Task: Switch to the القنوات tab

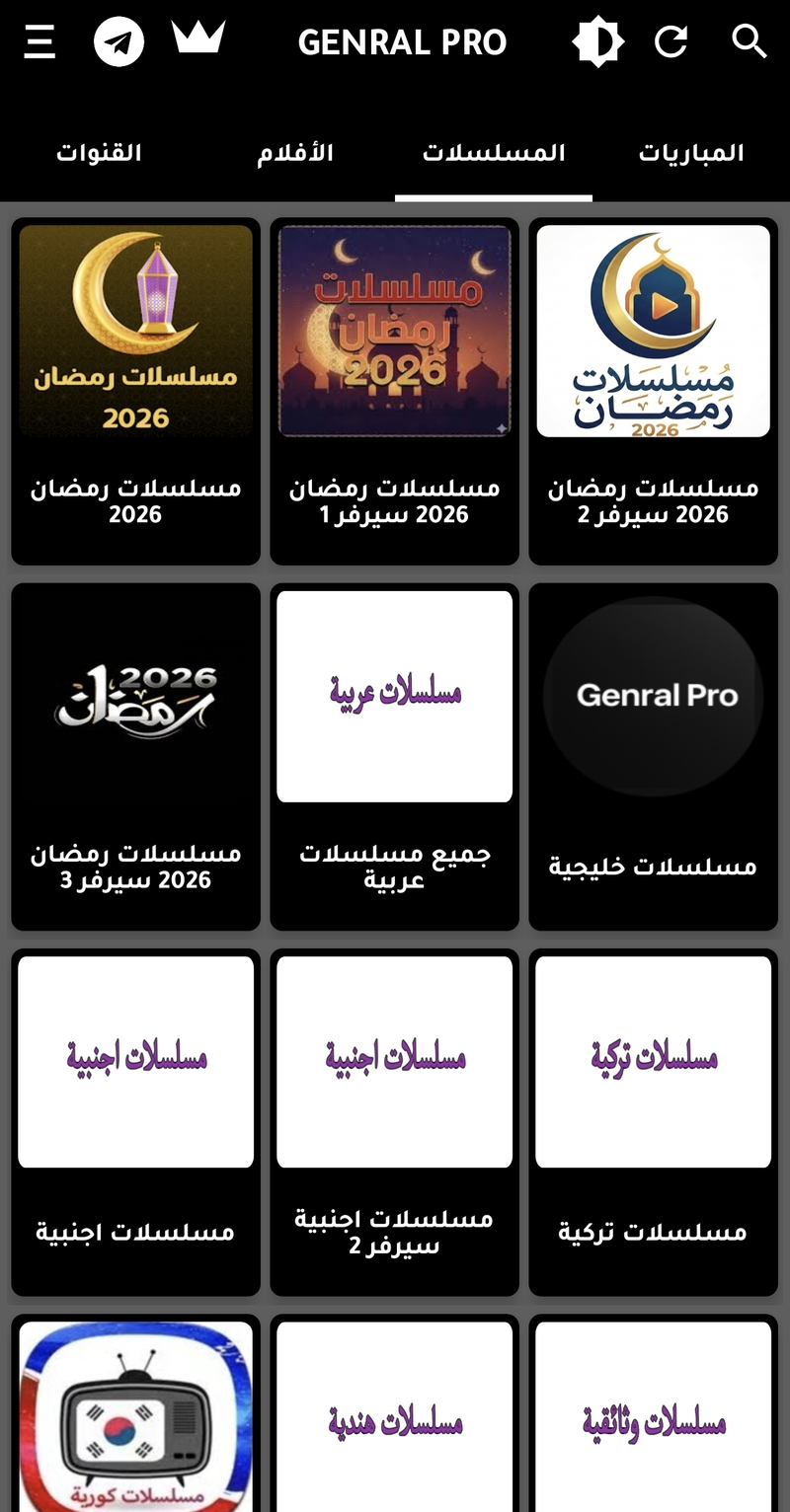Action: tap(99, 154)
